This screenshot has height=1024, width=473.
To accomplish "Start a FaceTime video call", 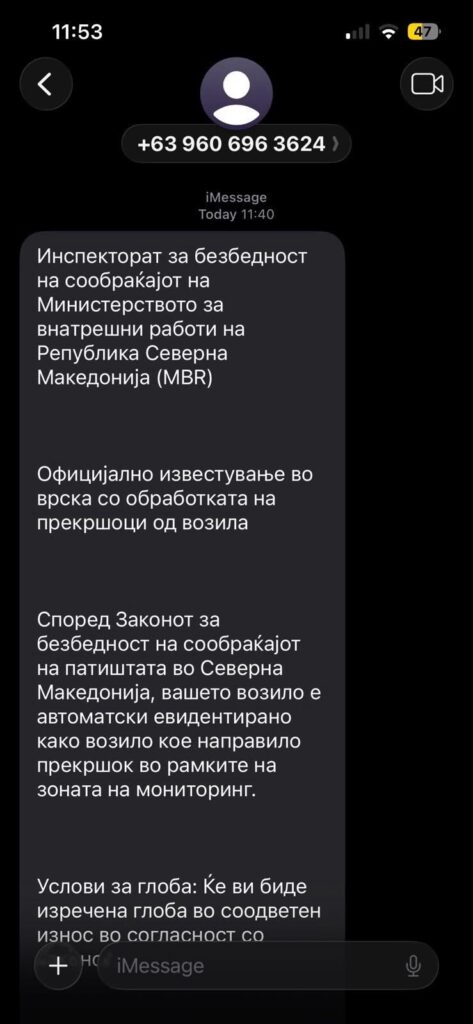I will click(427, 84).
